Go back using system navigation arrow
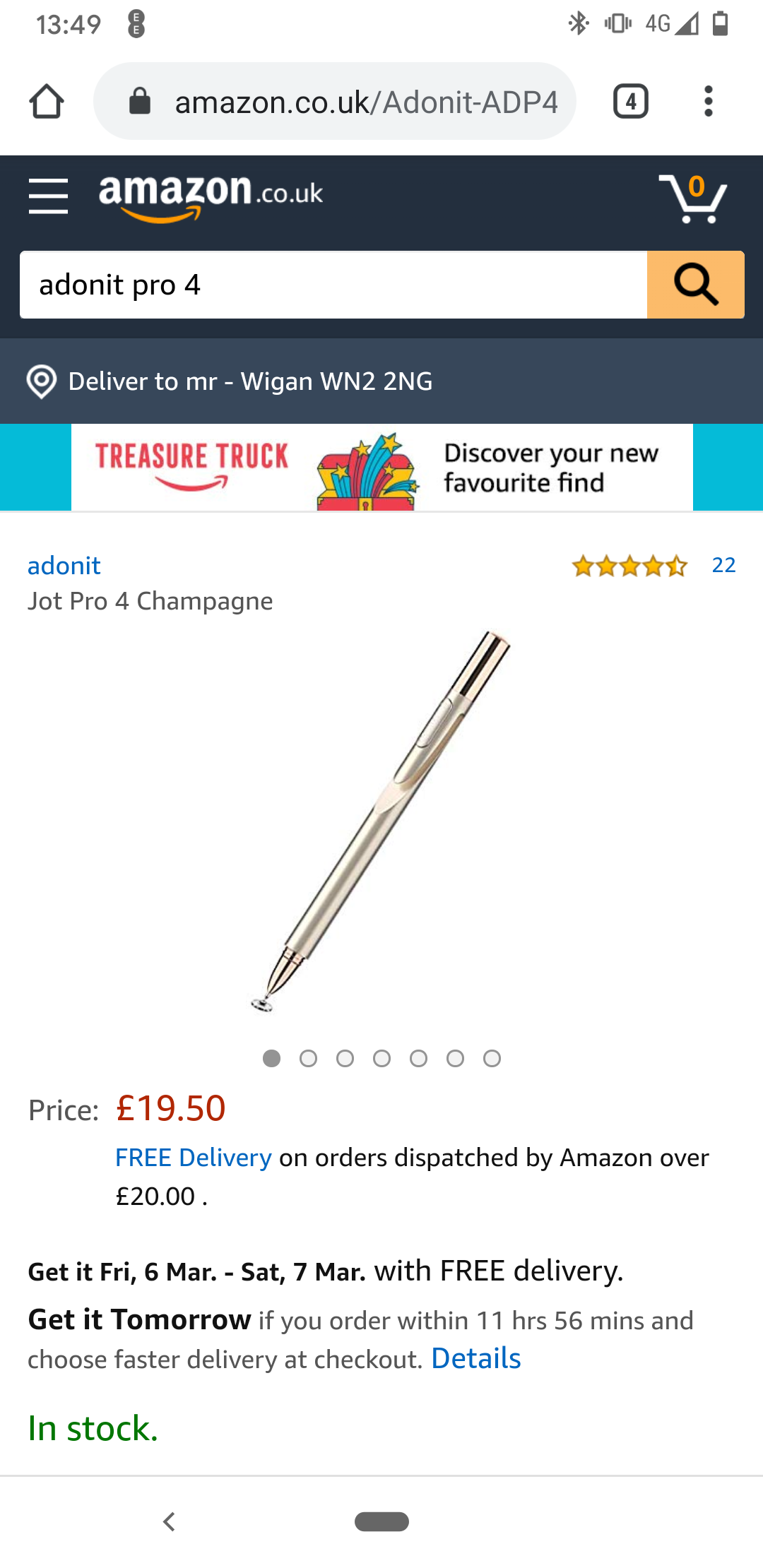Screen dimensions: 763x1568 (x=169, y=1521)
